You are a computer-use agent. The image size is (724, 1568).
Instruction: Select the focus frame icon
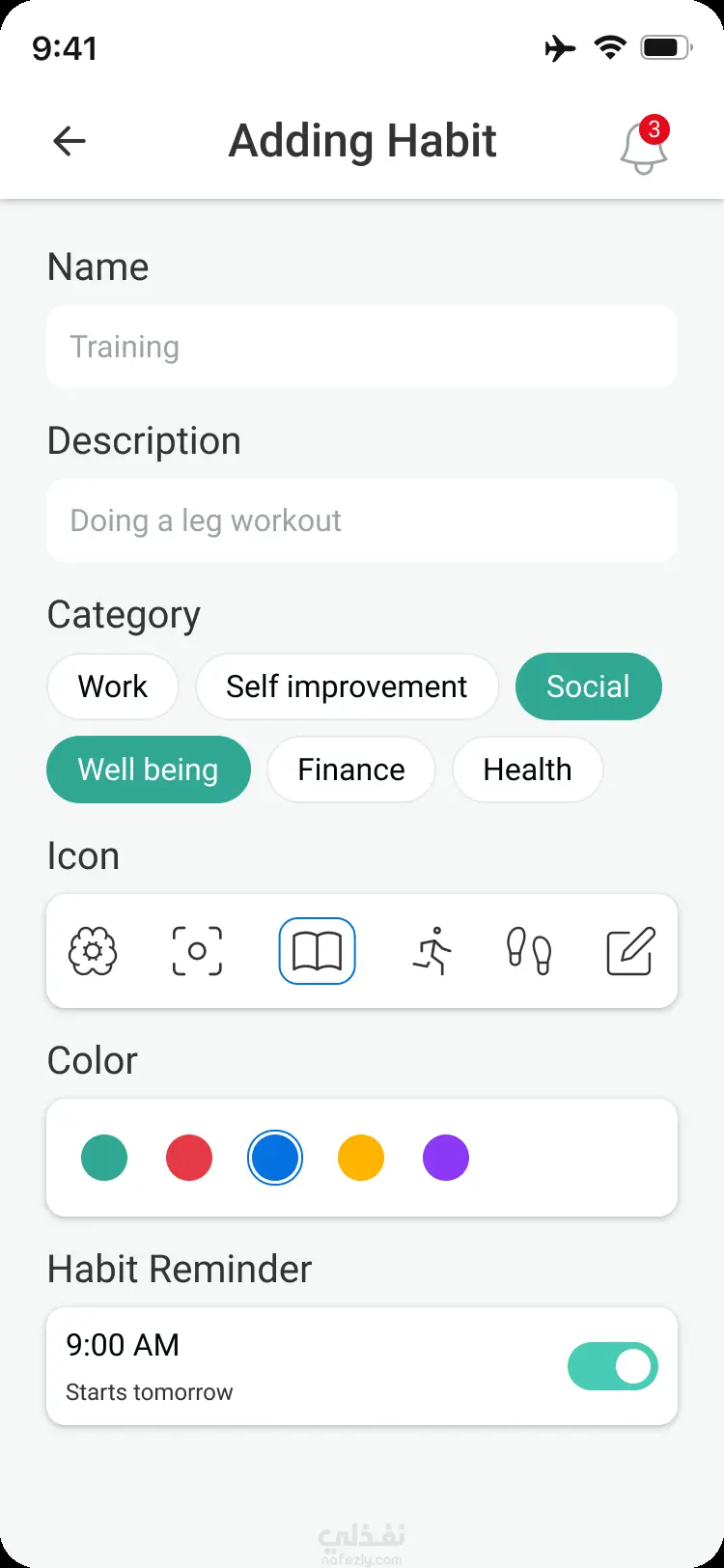click(x=197, y=951)
